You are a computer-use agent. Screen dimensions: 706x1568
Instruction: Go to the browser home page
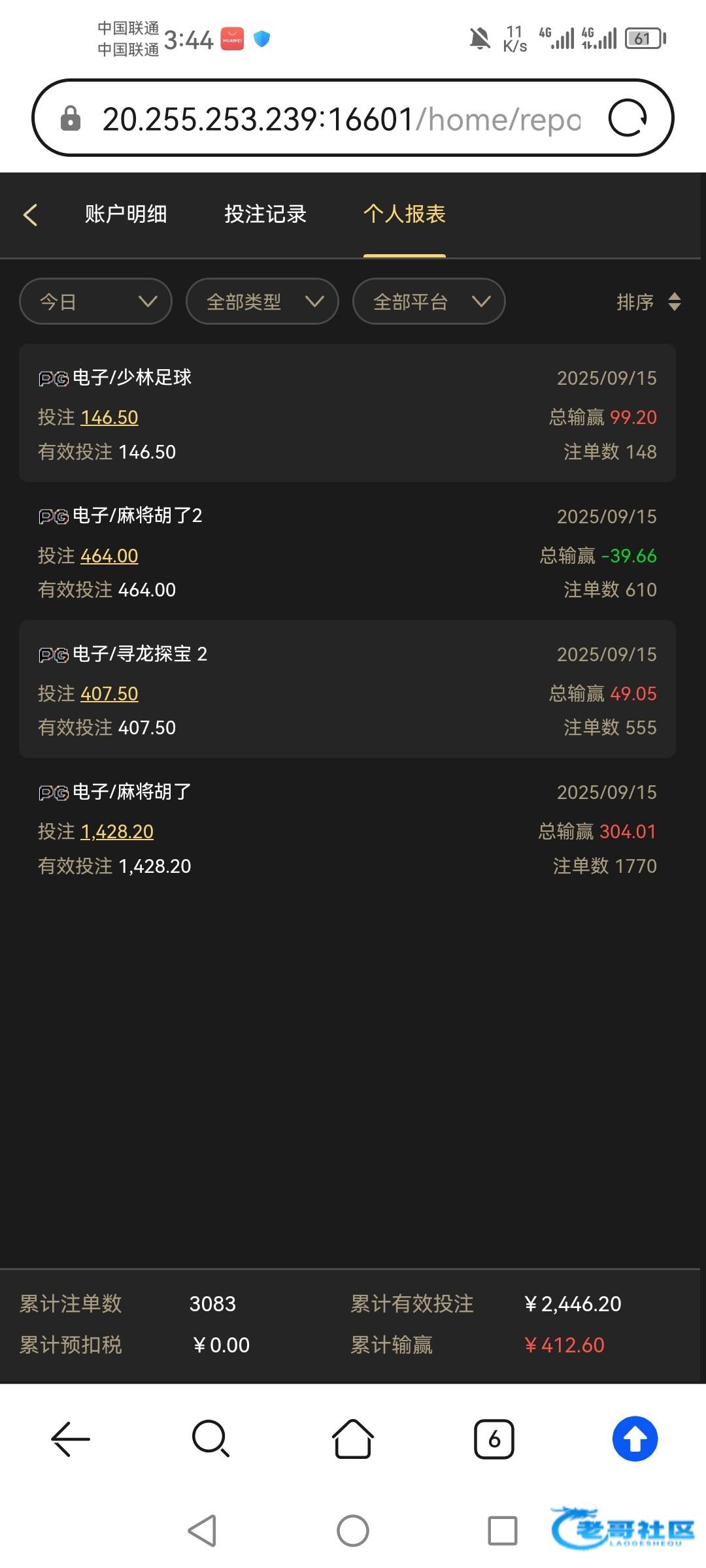click(353, 1439)
